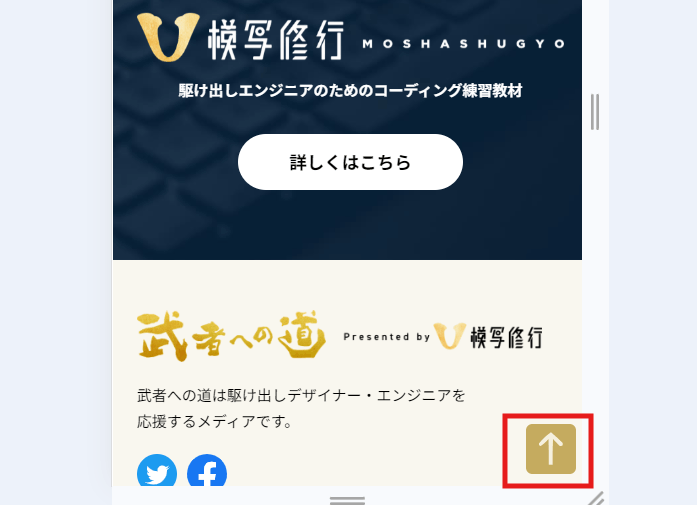Tap the 詳しくはこちら button
Image resolution: width=697 pixels, height=505 pixels.
(350, 162)
